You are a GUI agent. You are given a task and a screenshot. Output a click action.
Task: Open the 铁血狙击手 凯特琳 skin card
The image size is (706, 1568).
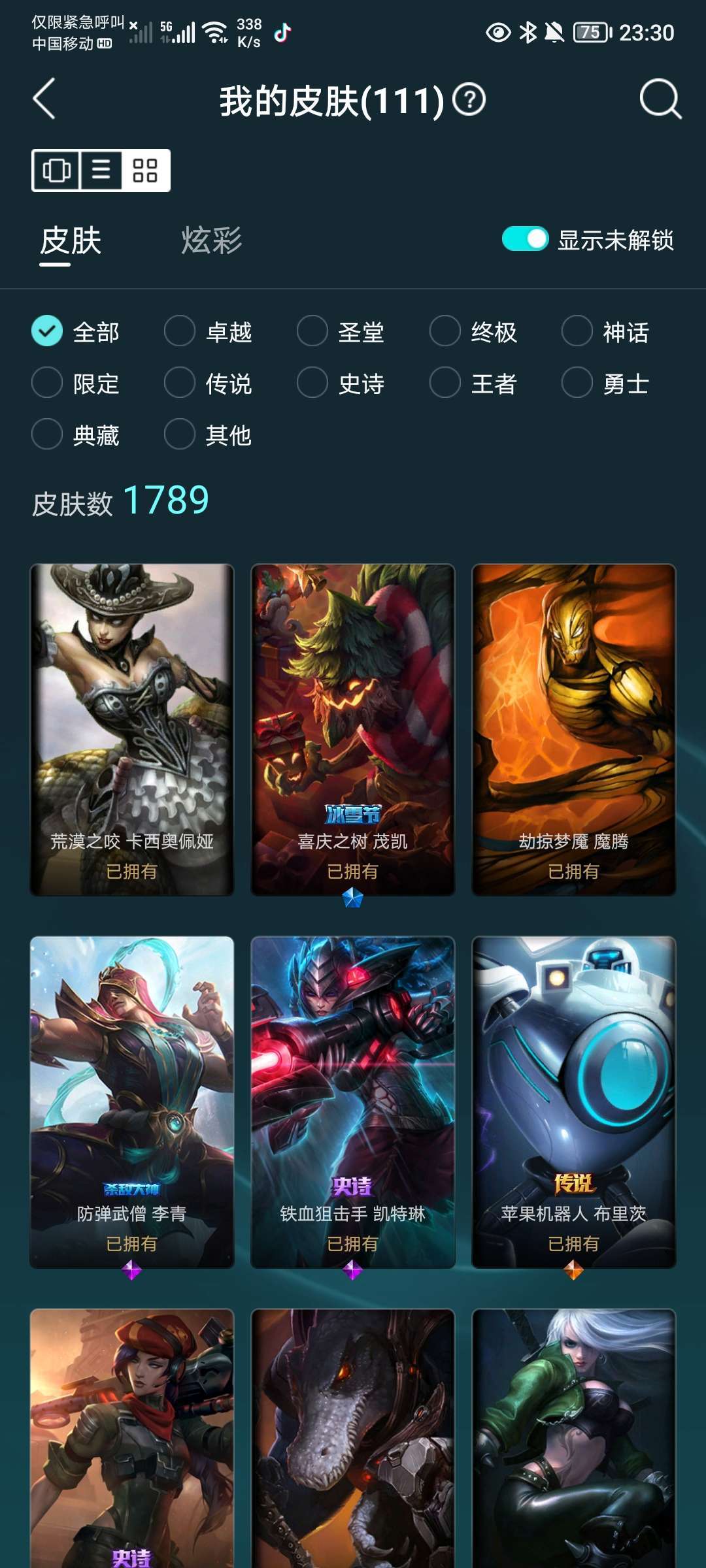[x=353, y=1102]
